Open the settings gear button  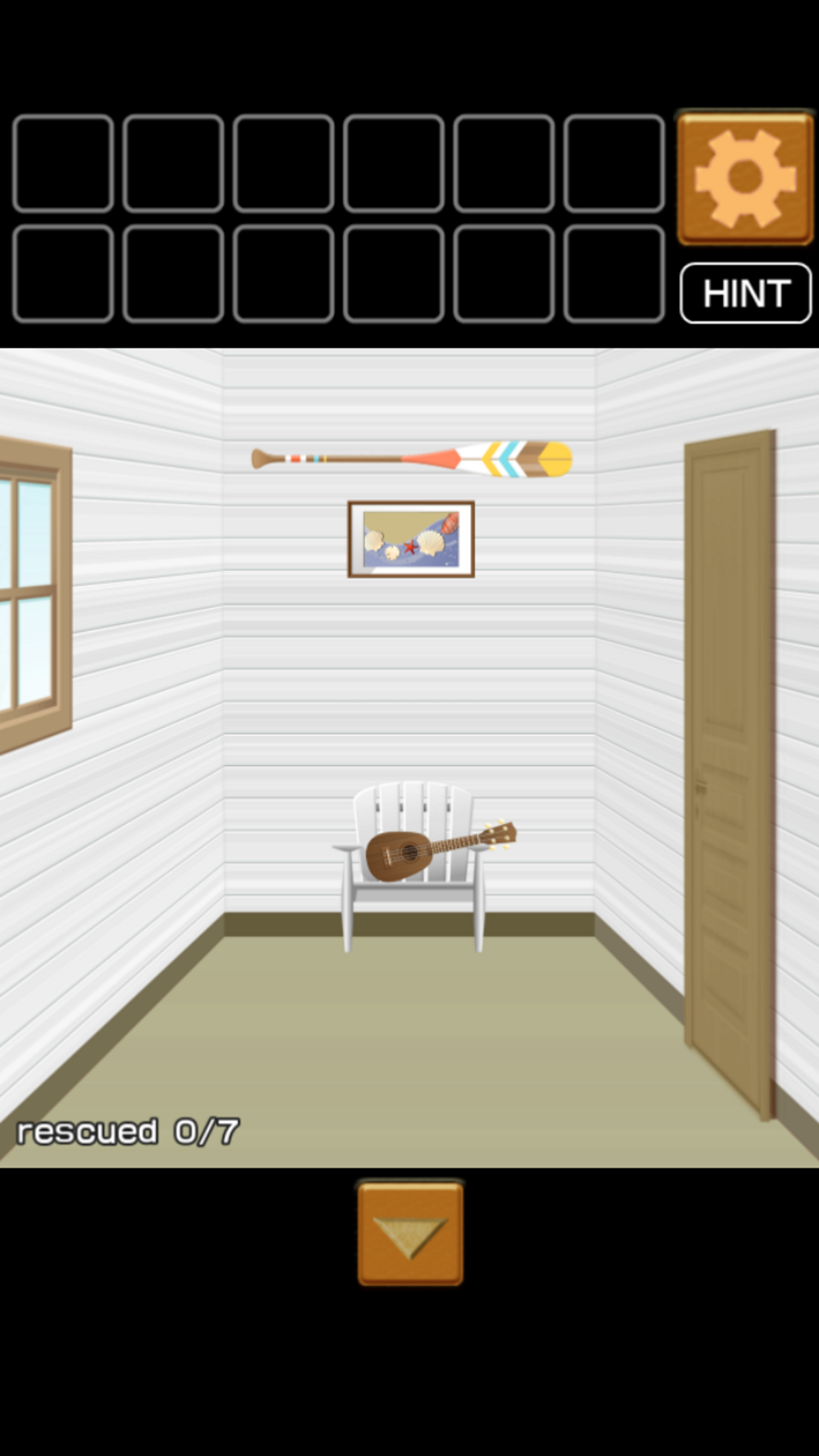click(745, 177)
